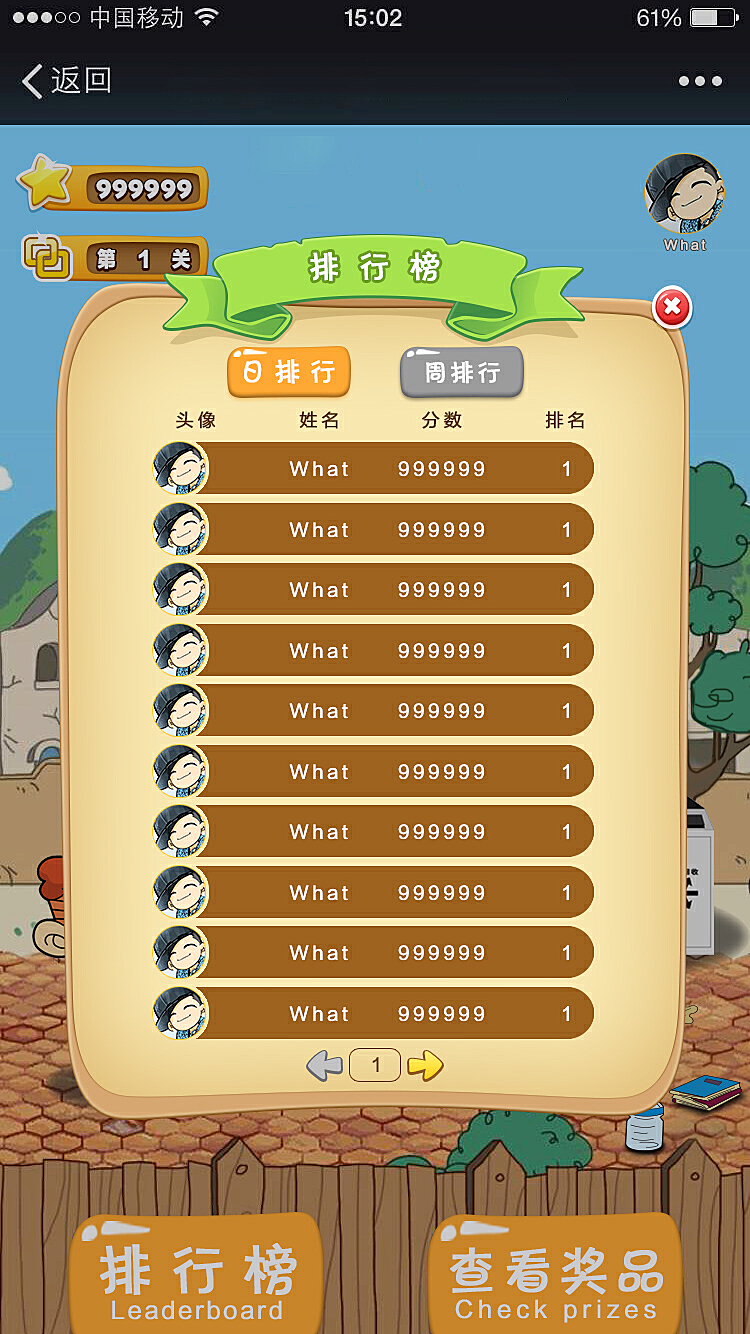Go to the next ranking page
The height and width of the screenshot is (1334, 750).
click(426, 1066)
